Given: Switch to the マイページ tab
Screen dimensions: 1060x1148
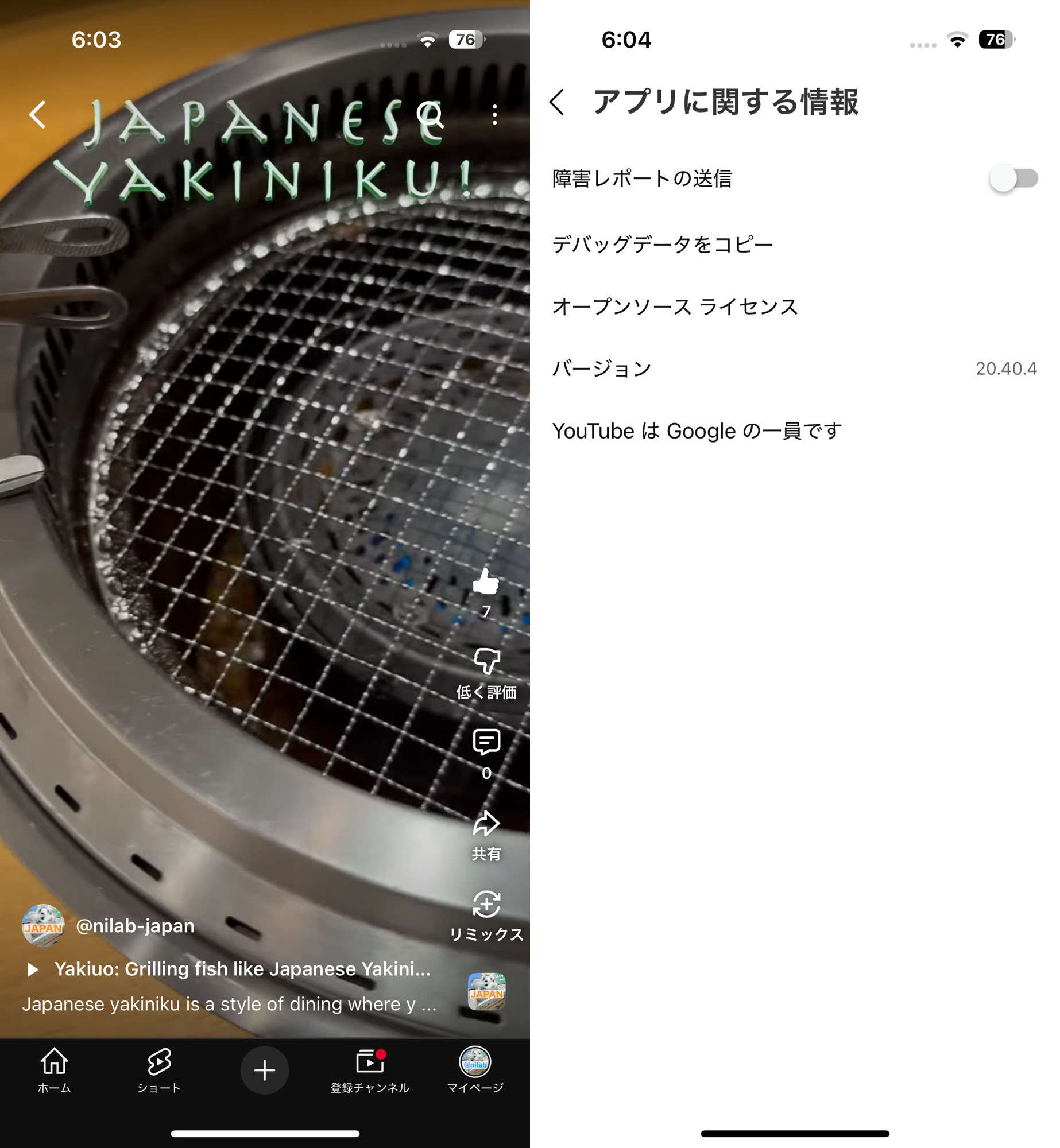Looking at the screenshot, I should (x=475, y=1069).
